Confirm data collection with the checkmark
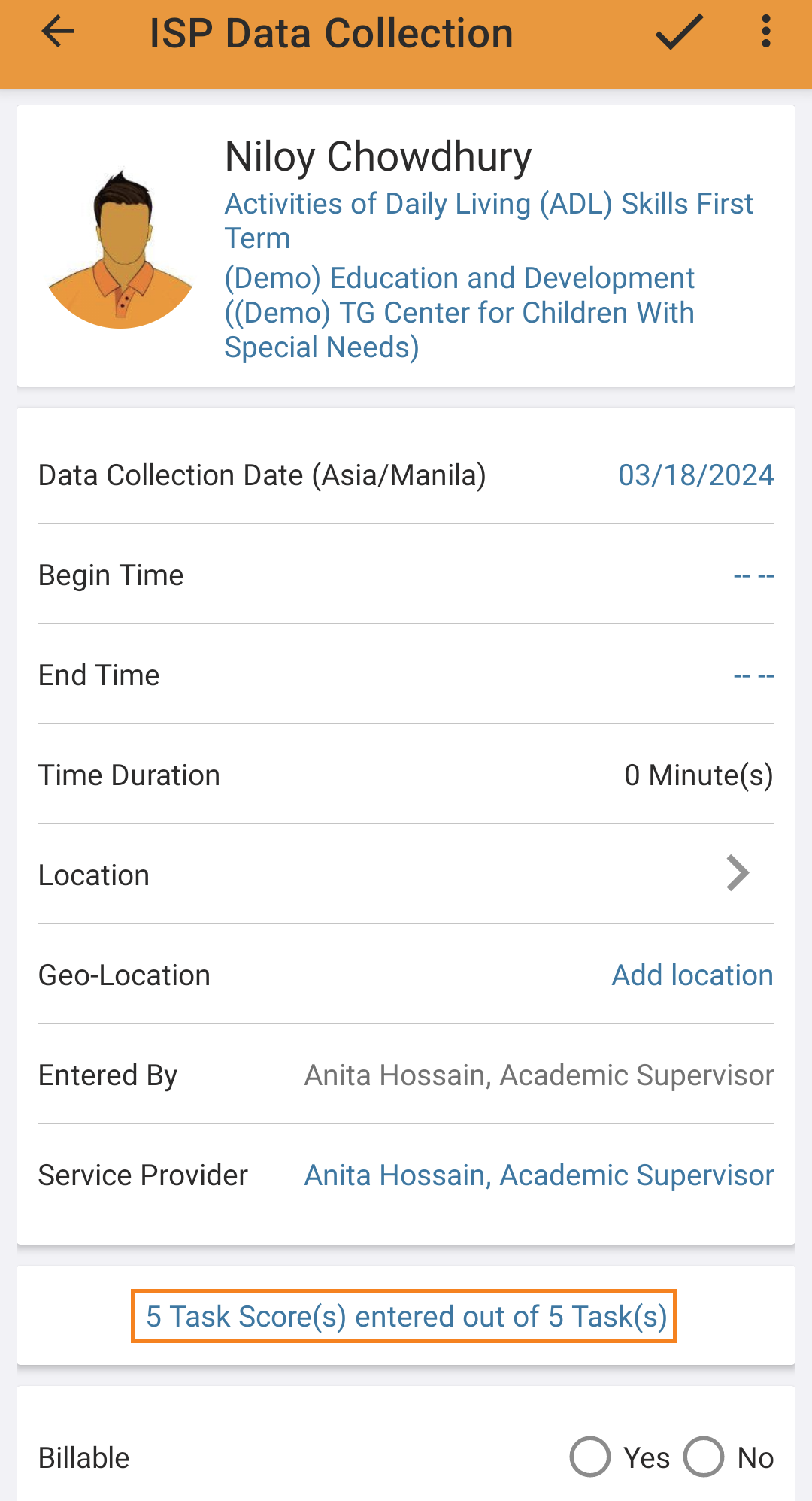Viewport: 812px width, 1501px height. click(679, 32)
